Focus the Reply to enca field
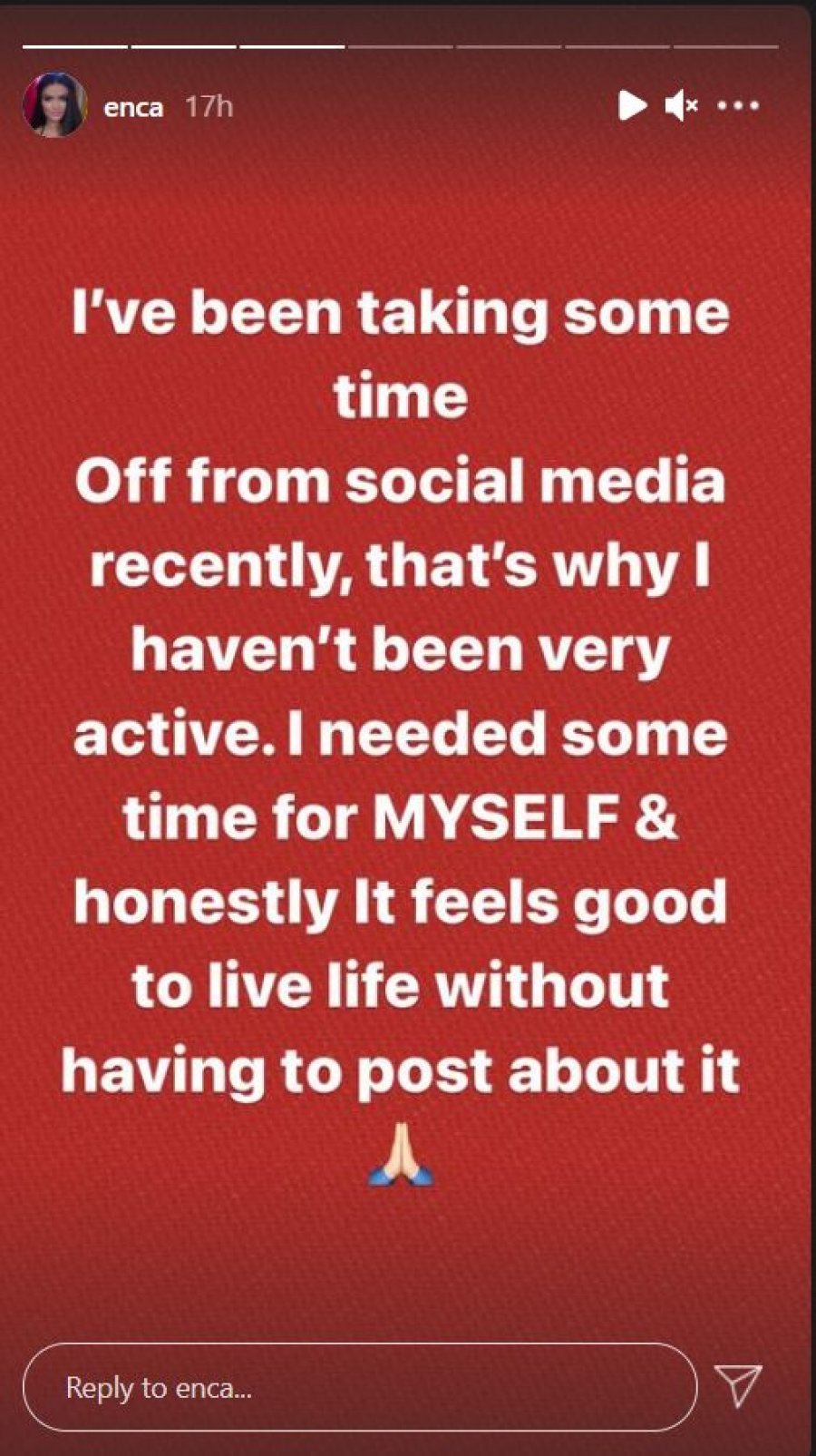The width and height of the screenshot is (816, 1456). [x=359, y=1387]
